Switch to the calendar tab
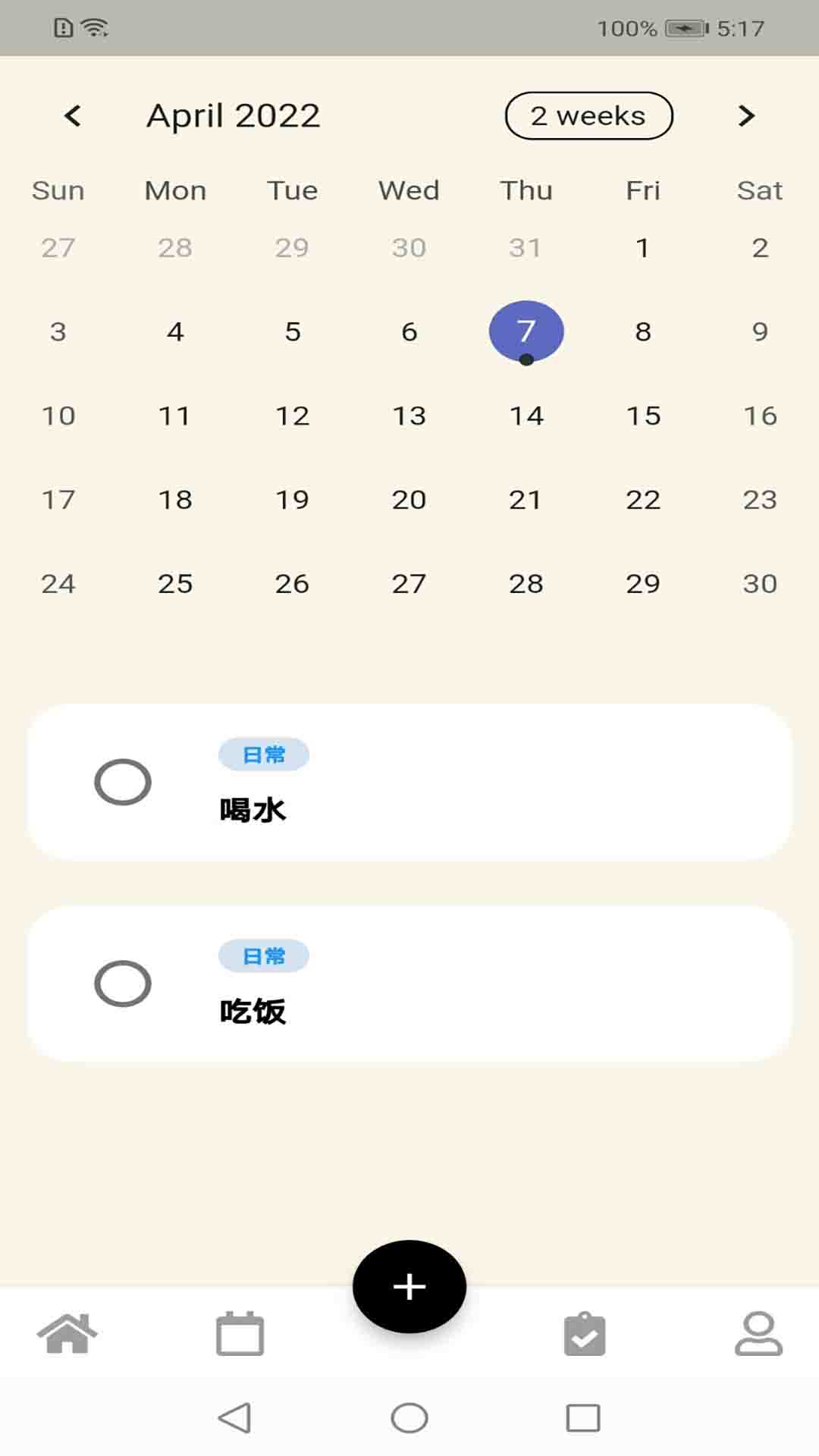The width and height of the screenshot is (819, 1456). (240, 1333)
